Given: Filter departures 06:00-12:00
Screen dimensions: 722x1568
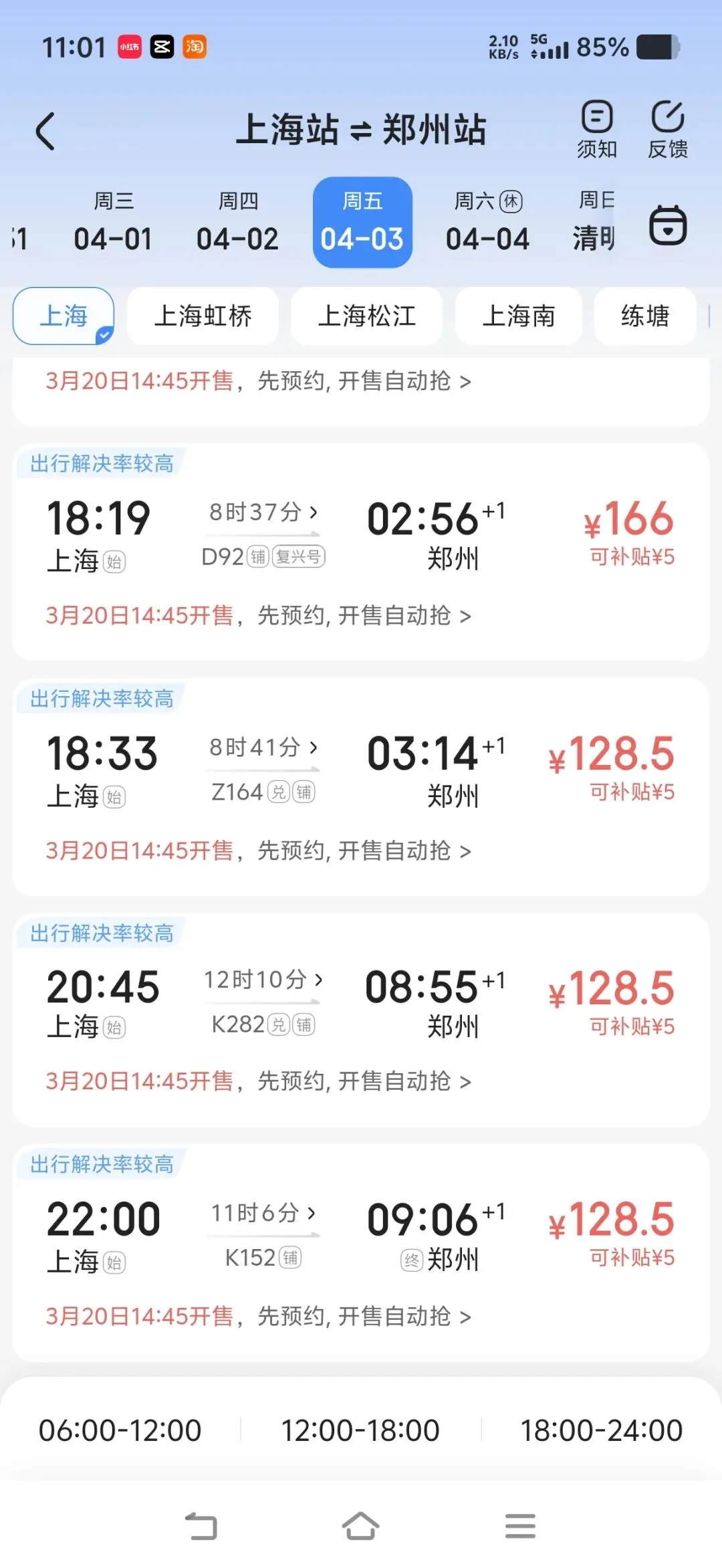Looking at the screenshot, I should coord(120,1430).
